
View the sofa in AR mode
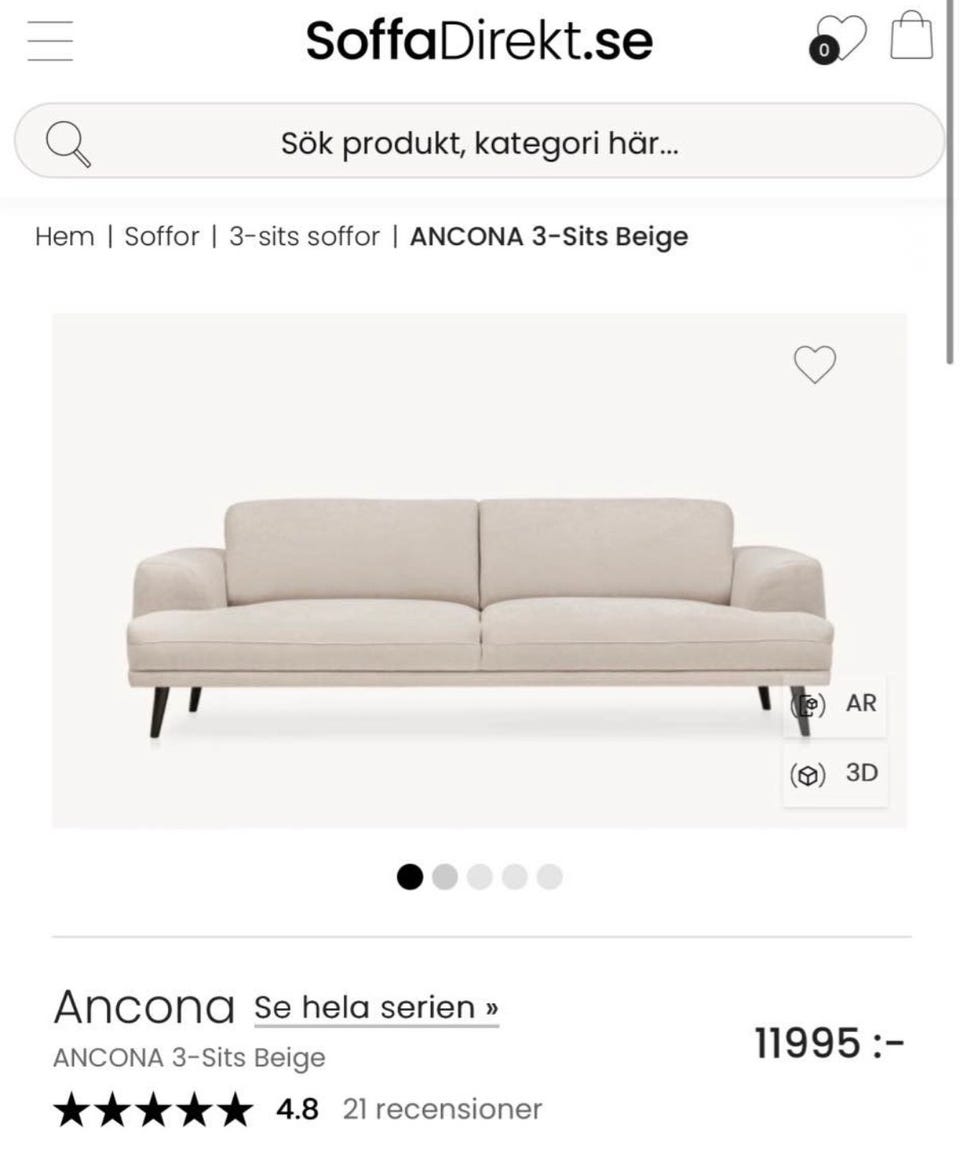(x=836, y=703)
